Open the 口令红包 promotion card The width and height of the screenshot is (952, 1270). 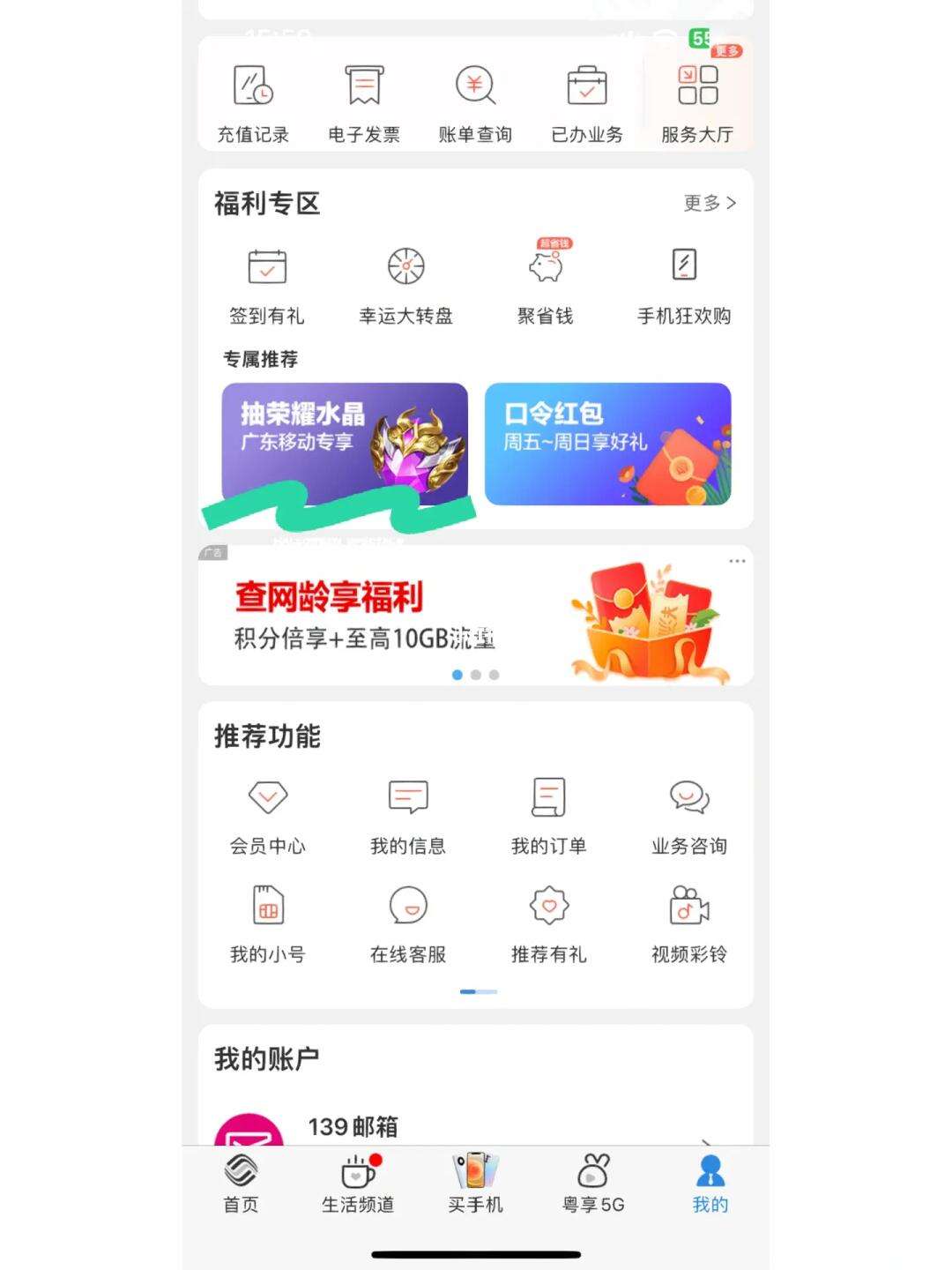[x=607, y=444]
